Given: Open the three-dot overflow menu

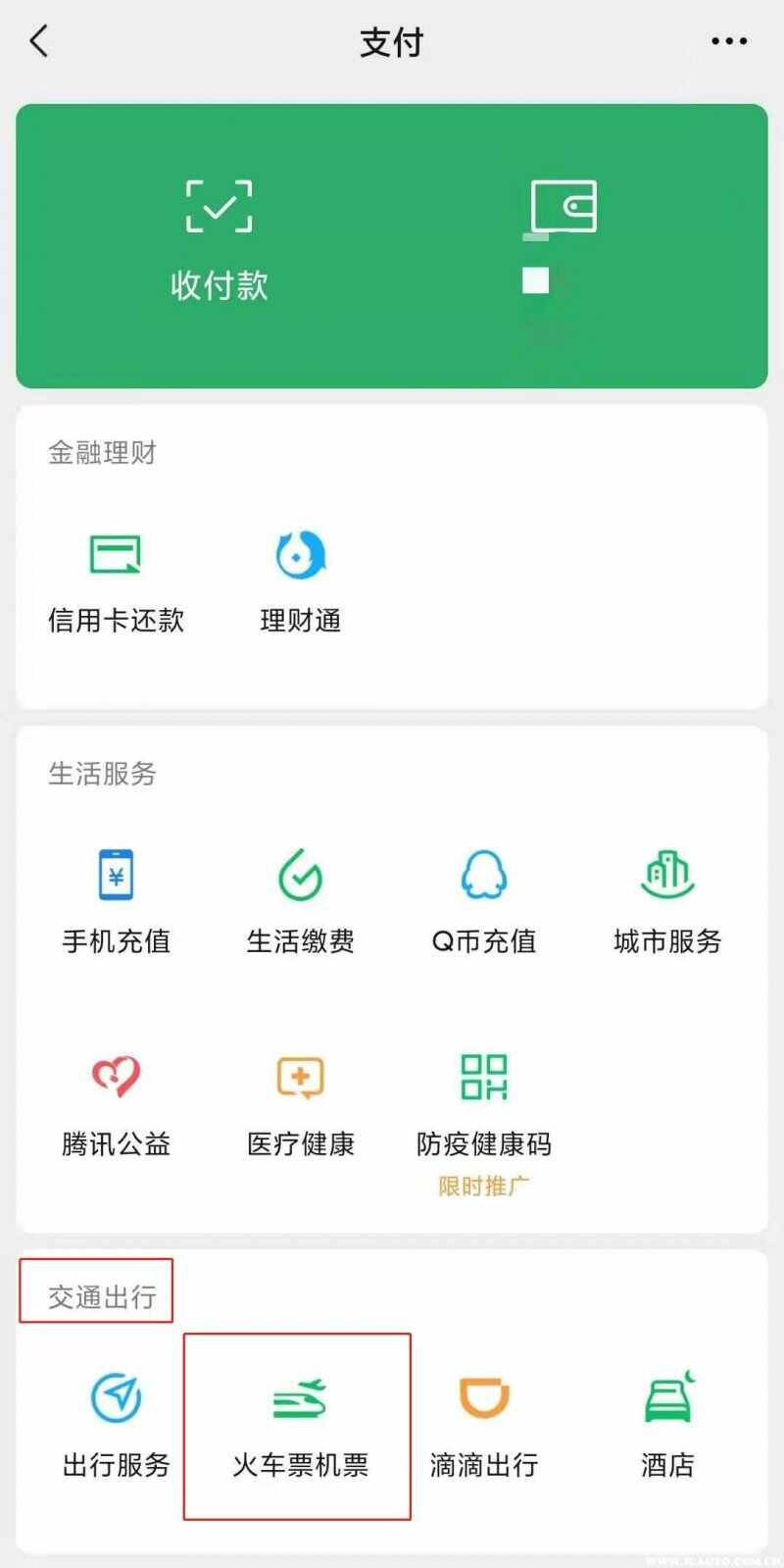Looking at the screenshot, I should 729,41.
